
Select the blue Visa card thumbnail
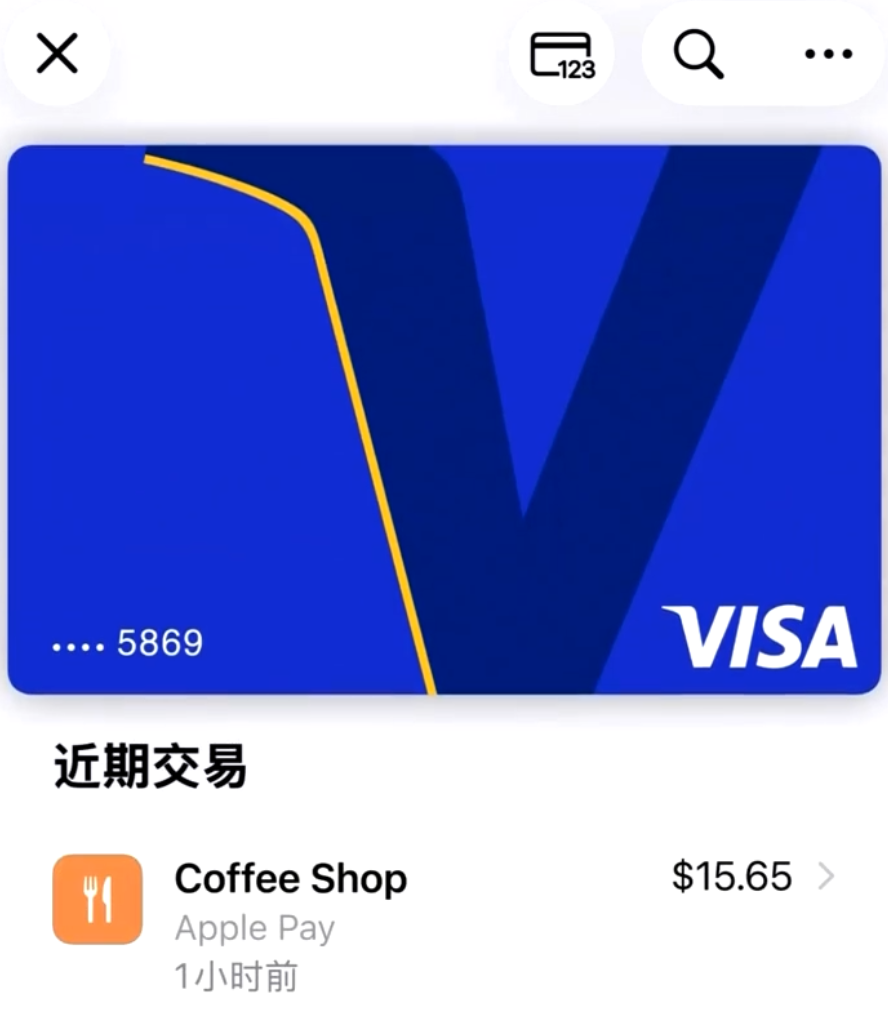pos(444,420)
